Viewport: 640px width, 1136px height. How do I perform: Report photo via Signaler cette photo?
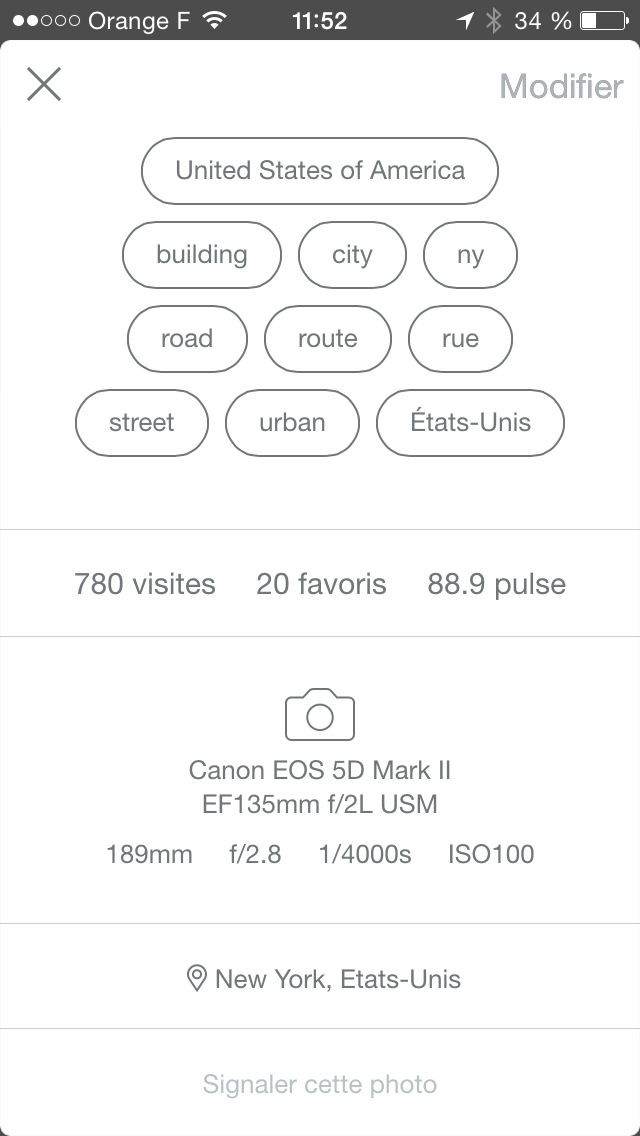320,1084
